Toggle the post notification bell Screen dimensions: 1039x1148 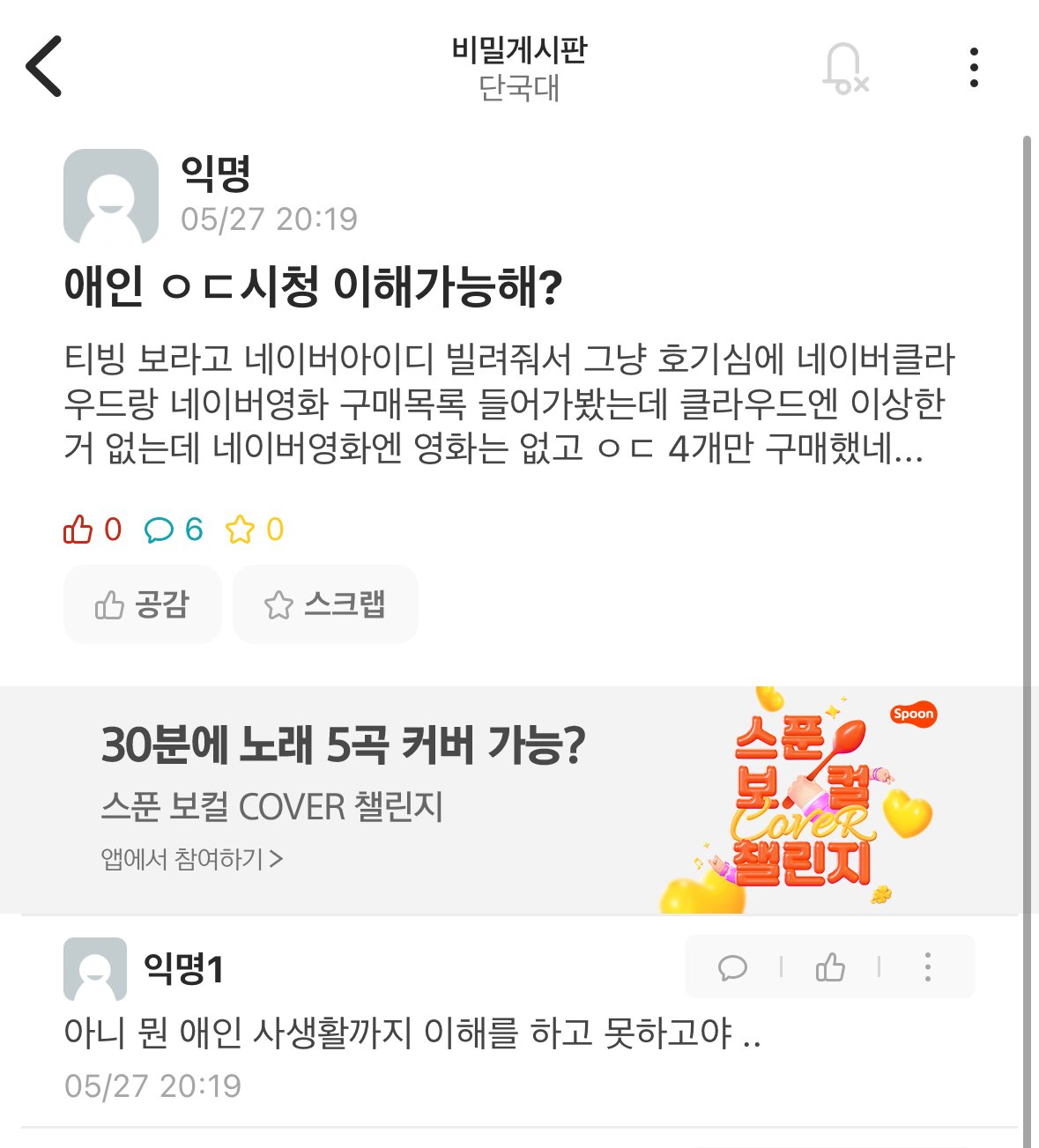(x=844, y=68)
